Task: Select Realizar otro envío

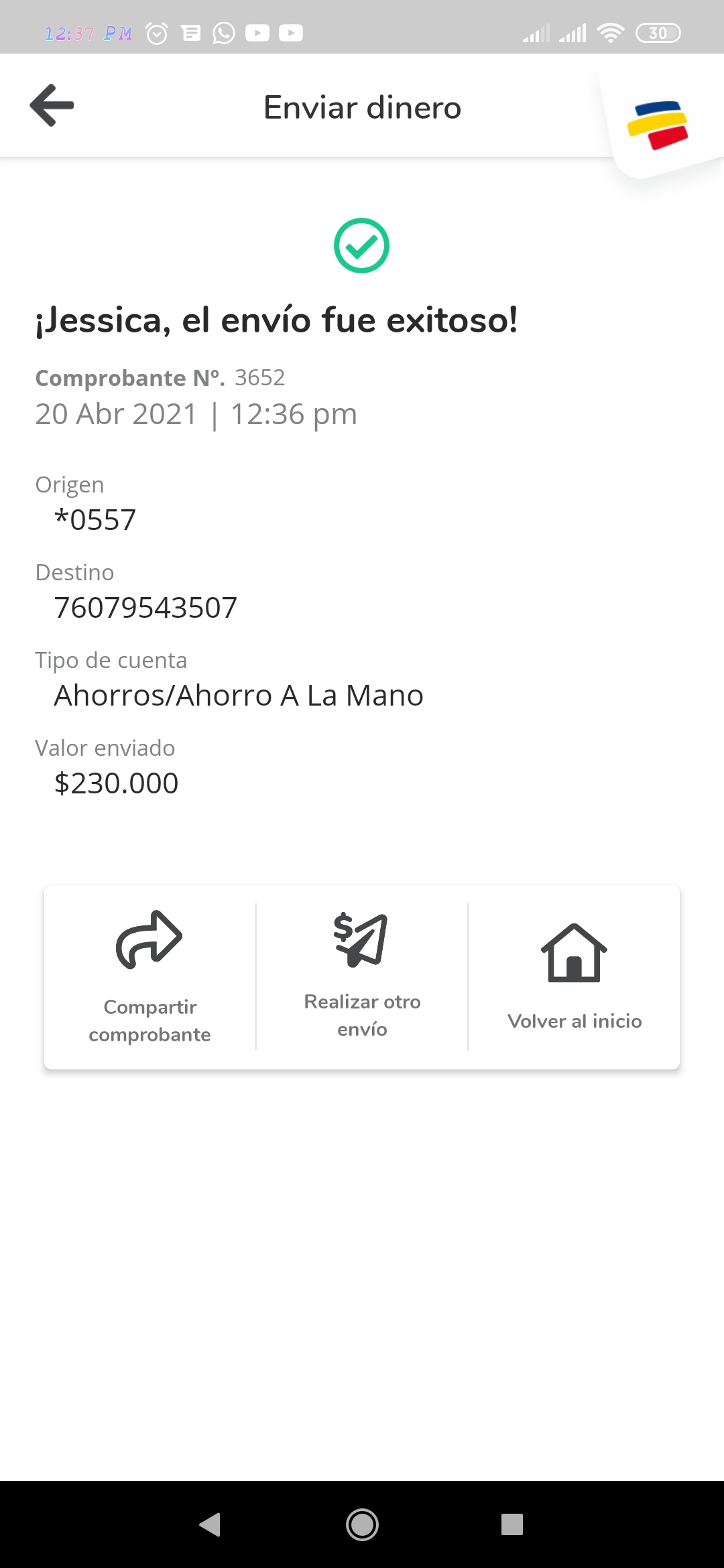Action: (x=362, y=977)
